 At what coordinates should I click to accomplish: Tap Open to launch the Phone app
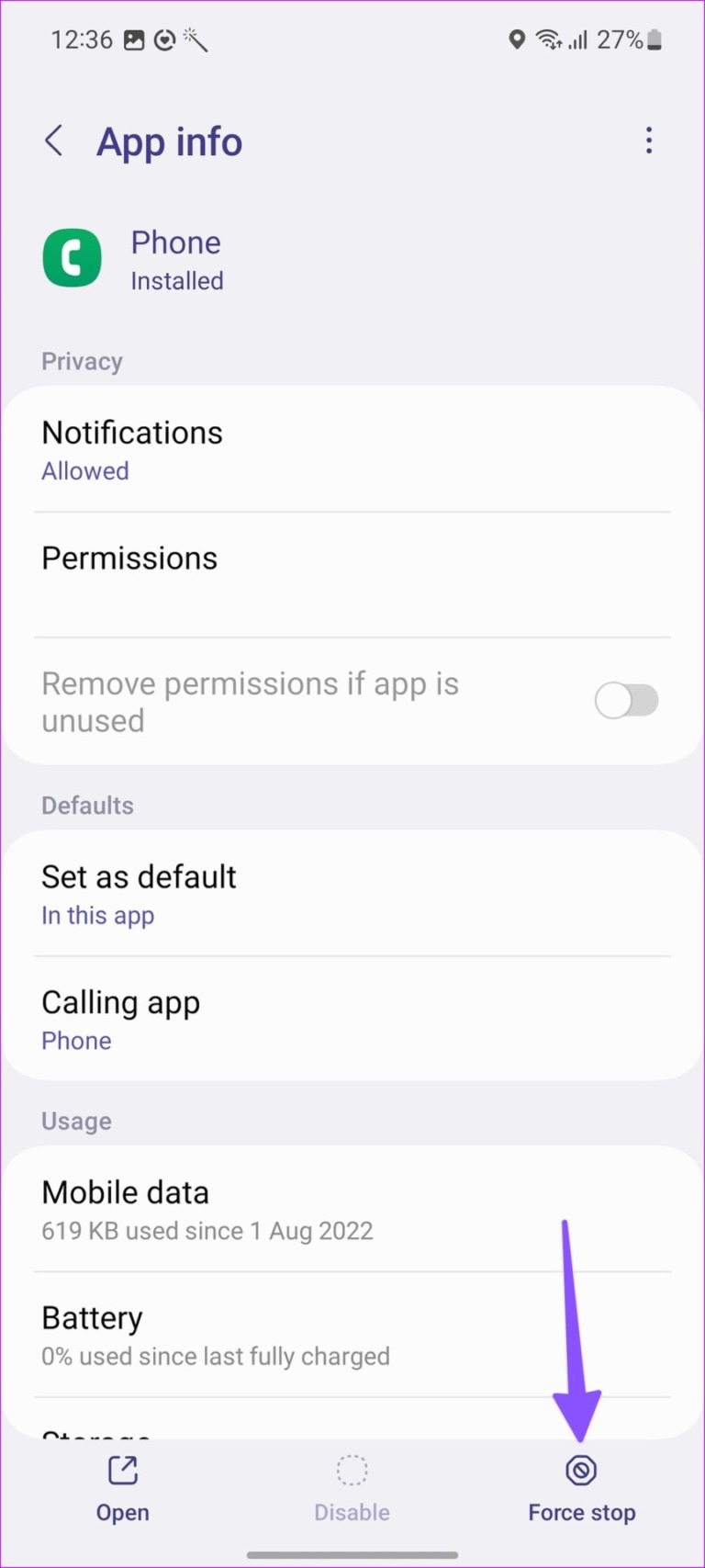point(122,1488)
